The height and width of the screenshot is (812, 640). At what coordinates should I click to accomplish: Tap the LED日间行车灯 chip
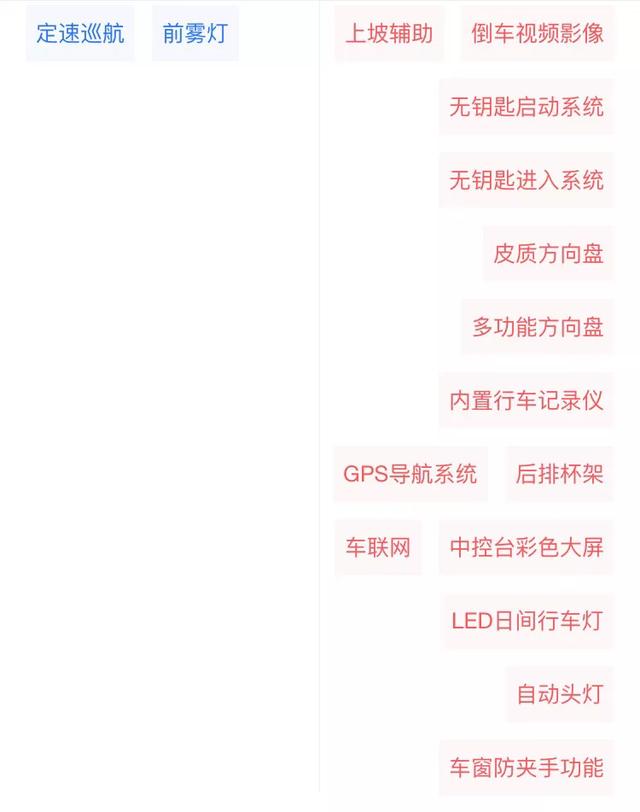point(527,621)
